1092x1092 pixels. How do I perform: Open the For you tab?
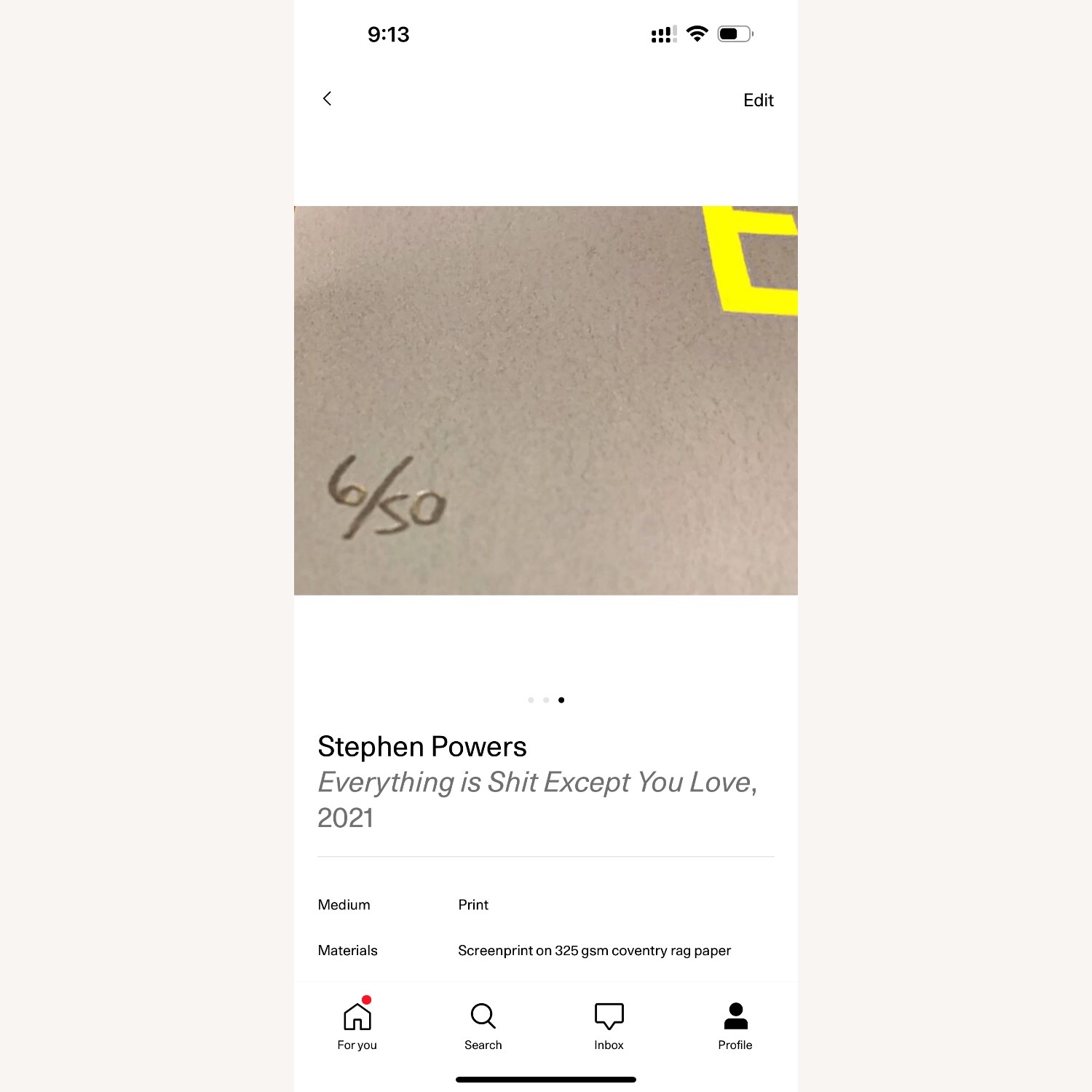(x=357, y=1025)
